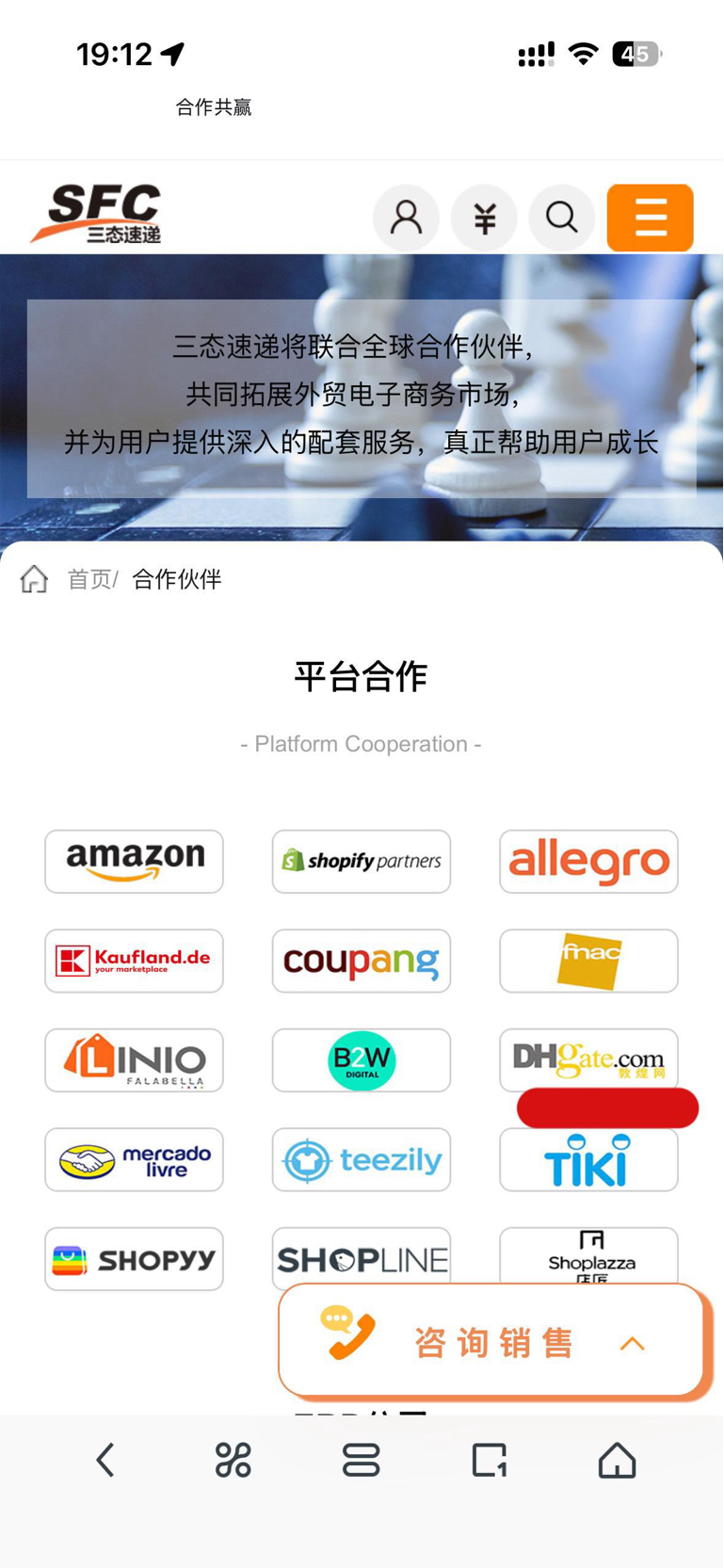The image size is (724, 1568).
Task: Tap the stacked windows icon in bottom bar
Action: pyautogui.click(x=361, y=1461)
